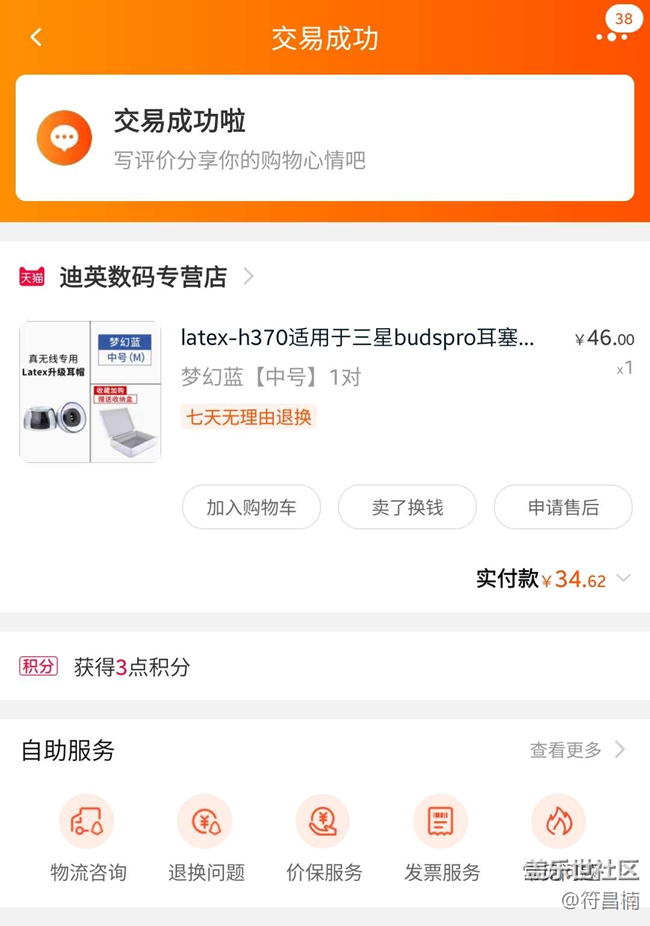Open 发票服务 invoice service
This screenshot has width=650, height=926.
coord(442,838)
